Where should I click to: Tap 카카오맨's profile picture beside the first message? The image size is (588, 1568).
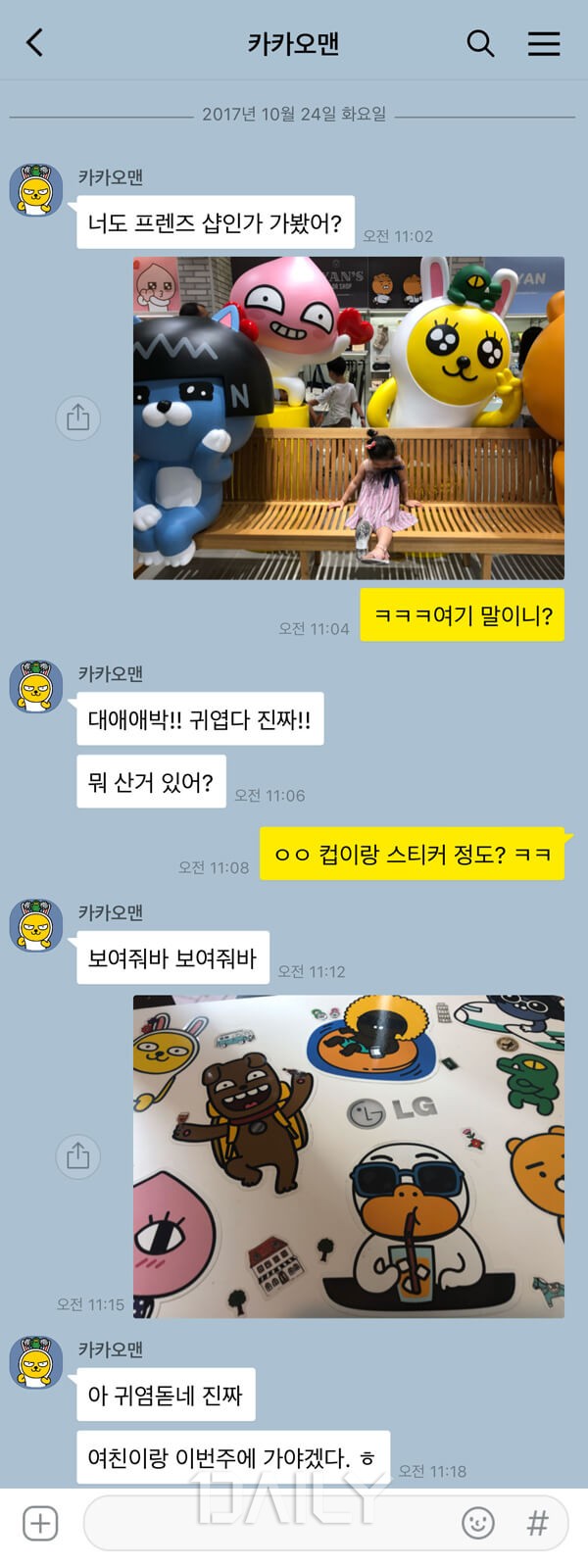(36, 191)
